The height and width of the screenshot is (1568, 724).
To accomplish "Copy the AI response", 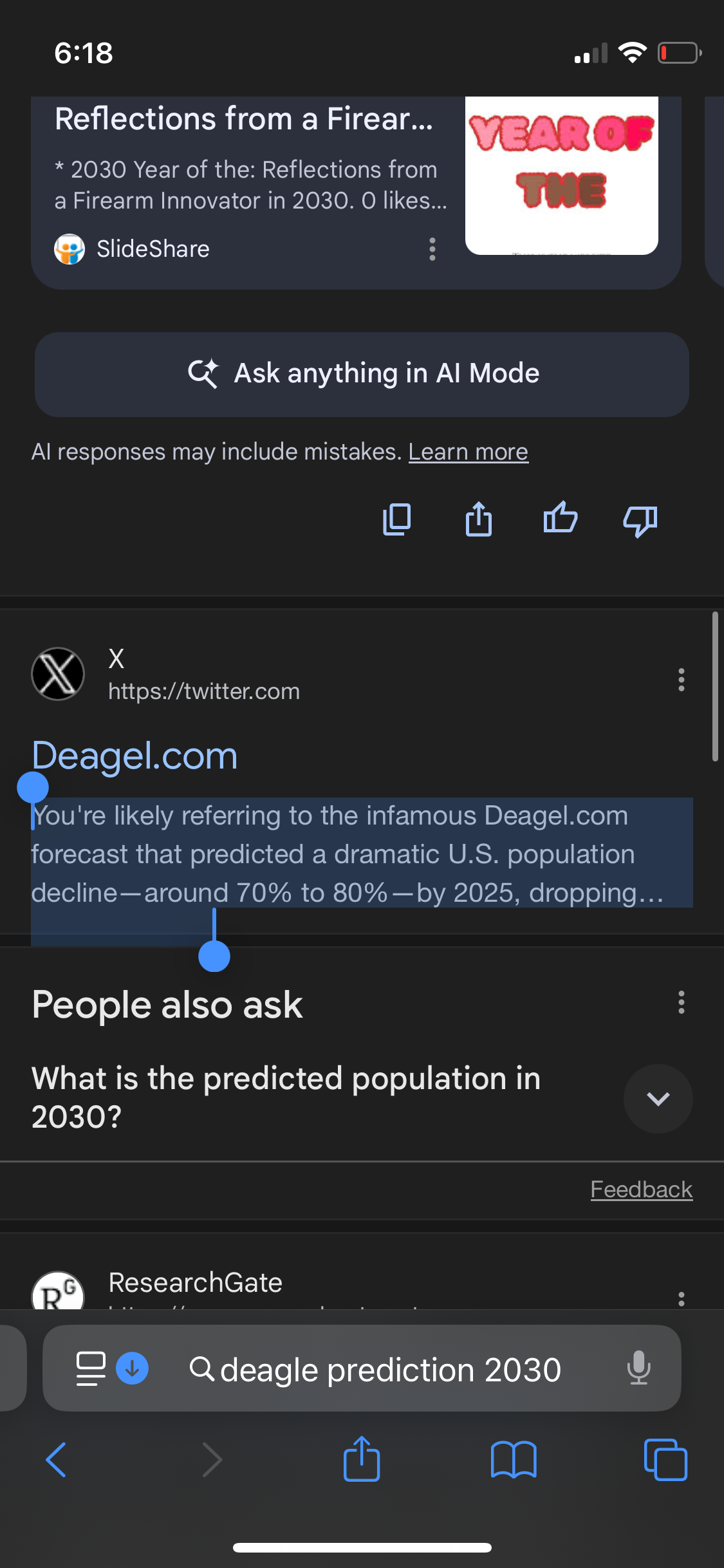I will pyautogui.click(x=397, y=519).
